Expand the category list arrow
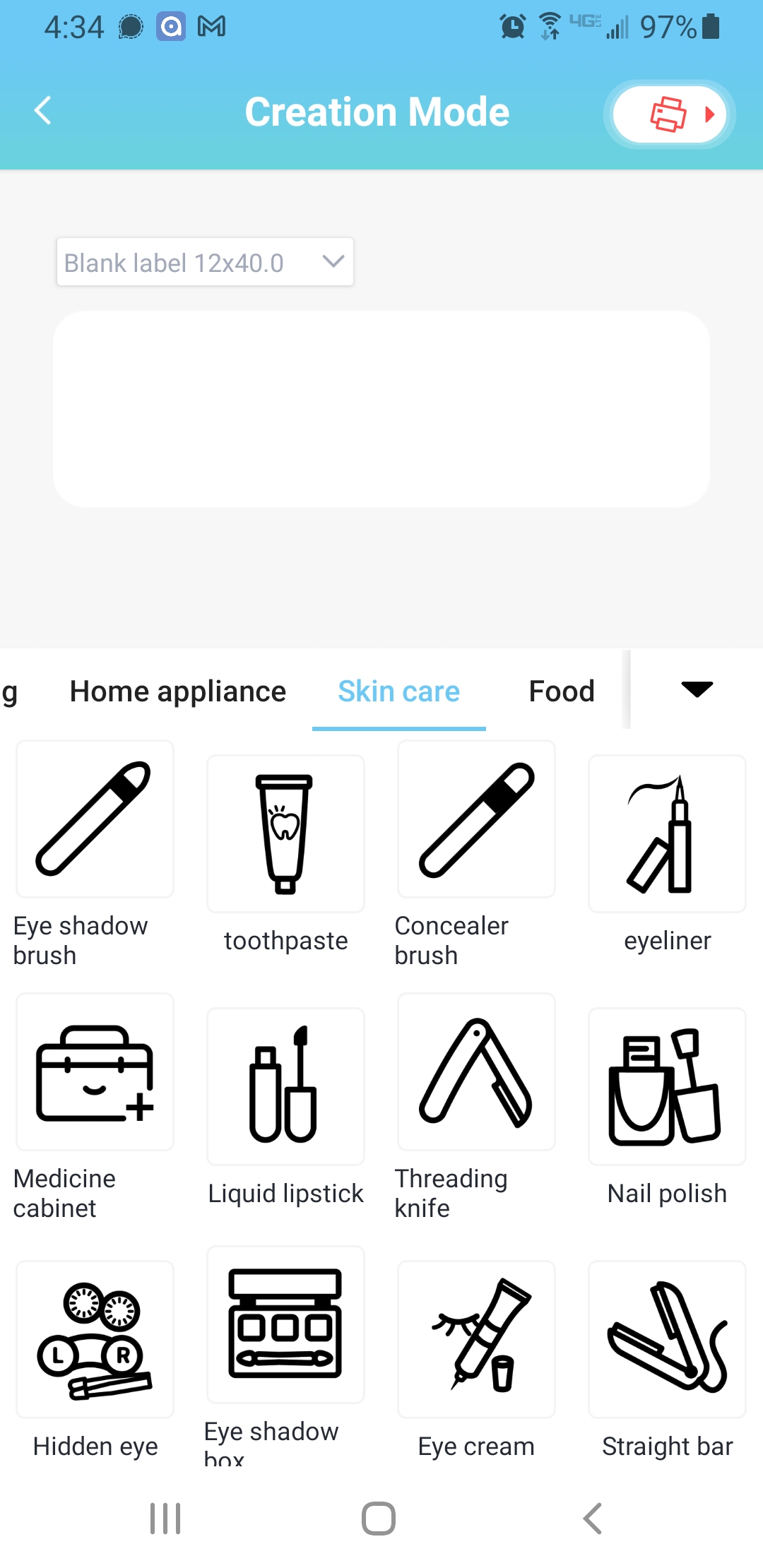The height and width of the screenshot is (1568, 763). pos(697,689)
